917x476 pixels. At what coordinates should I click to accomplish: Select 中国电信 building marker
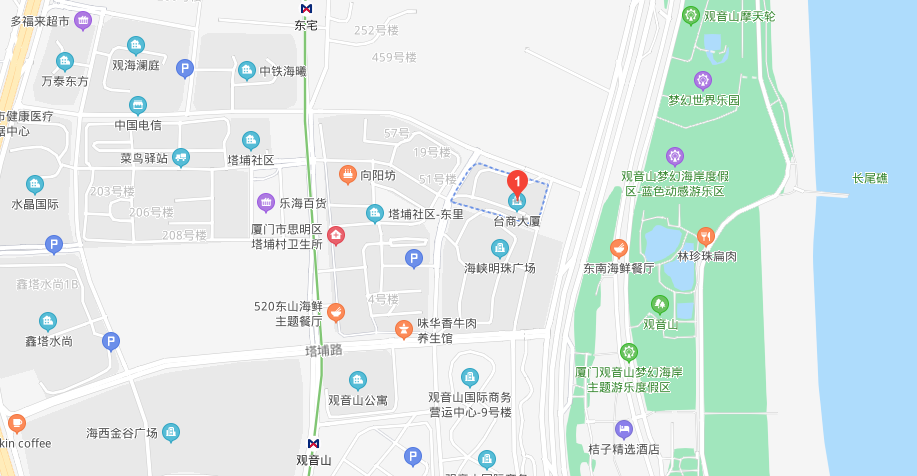pyautogui.click(x=138, y=106)
